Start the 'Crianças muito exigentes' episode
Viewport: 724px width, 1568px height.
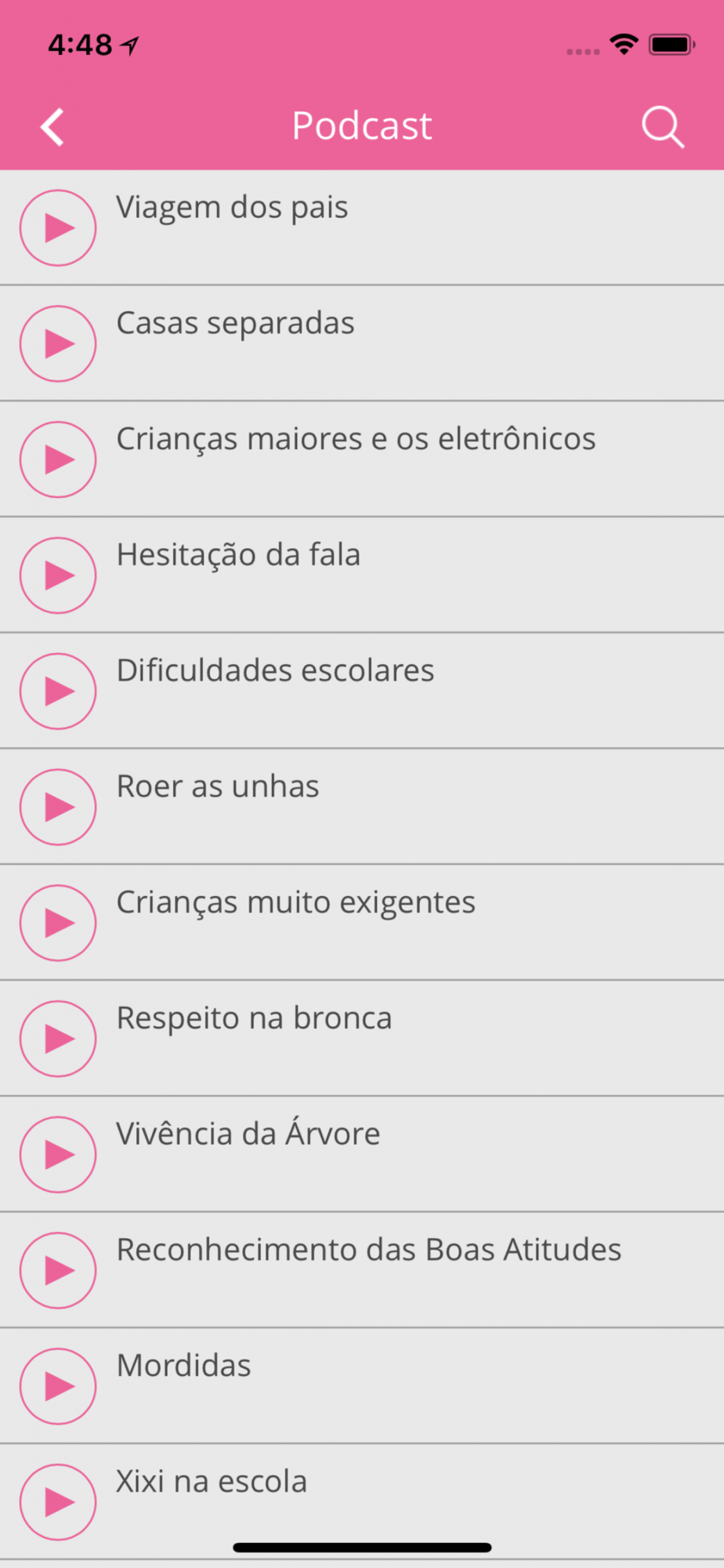(58, 923)
